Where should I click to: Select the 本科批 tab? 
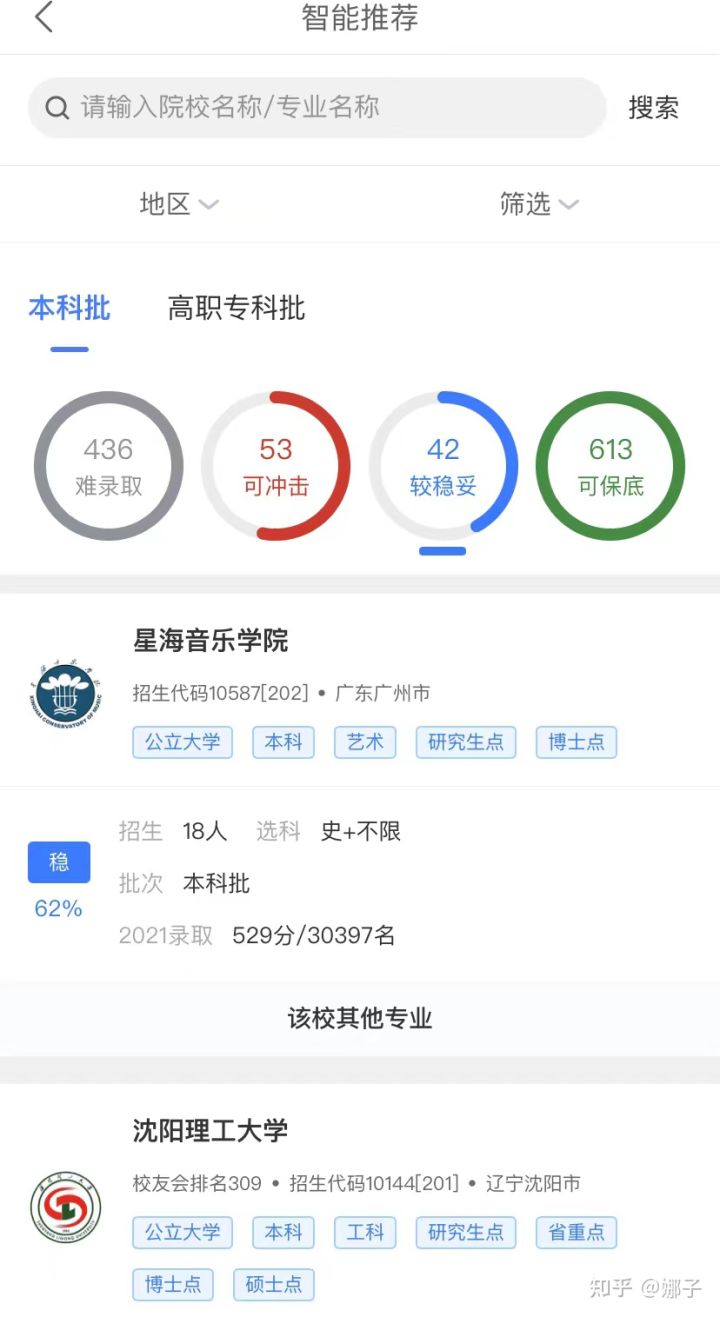point(69,308)
